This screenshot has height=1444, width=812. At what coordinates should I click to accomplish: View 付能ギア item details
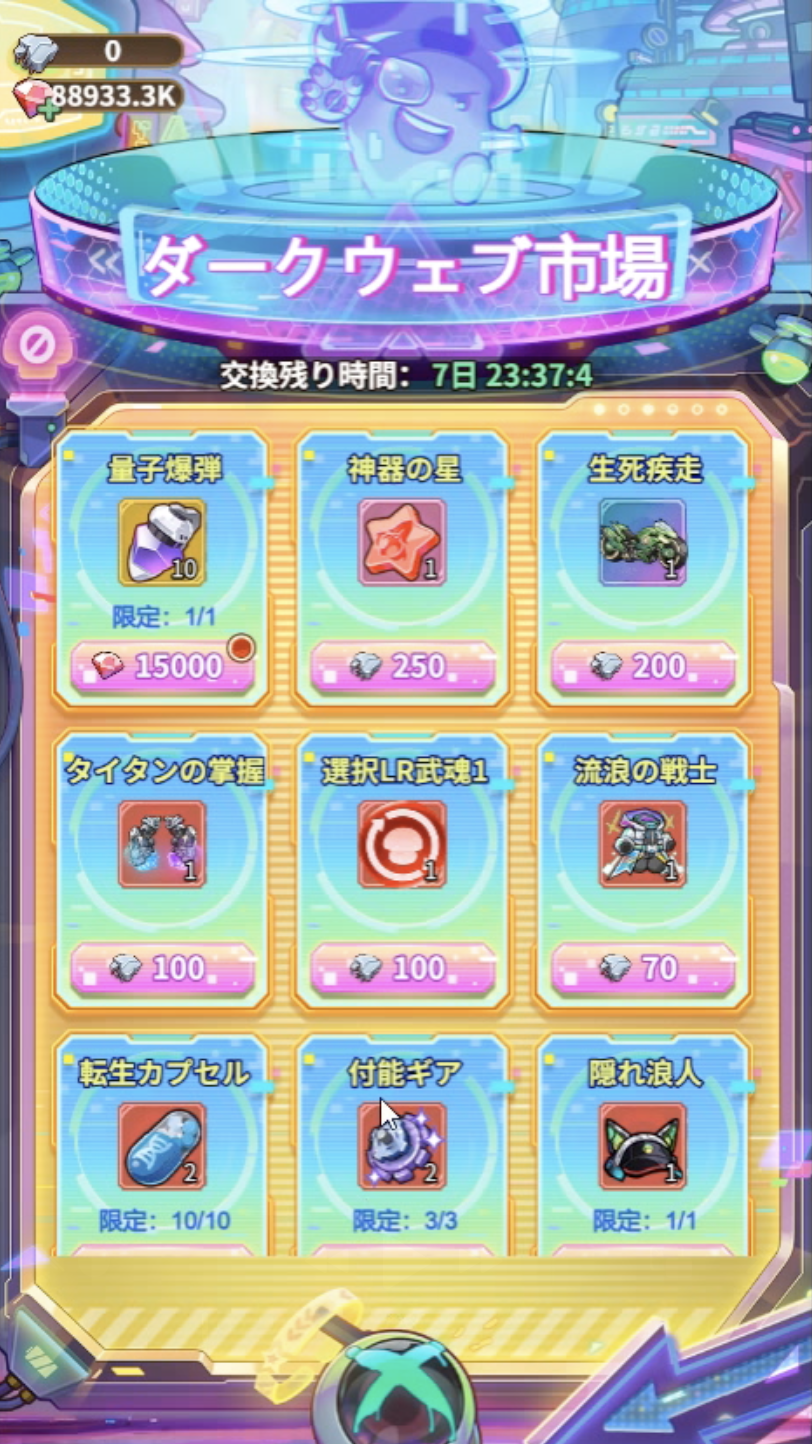point(402,1146)
